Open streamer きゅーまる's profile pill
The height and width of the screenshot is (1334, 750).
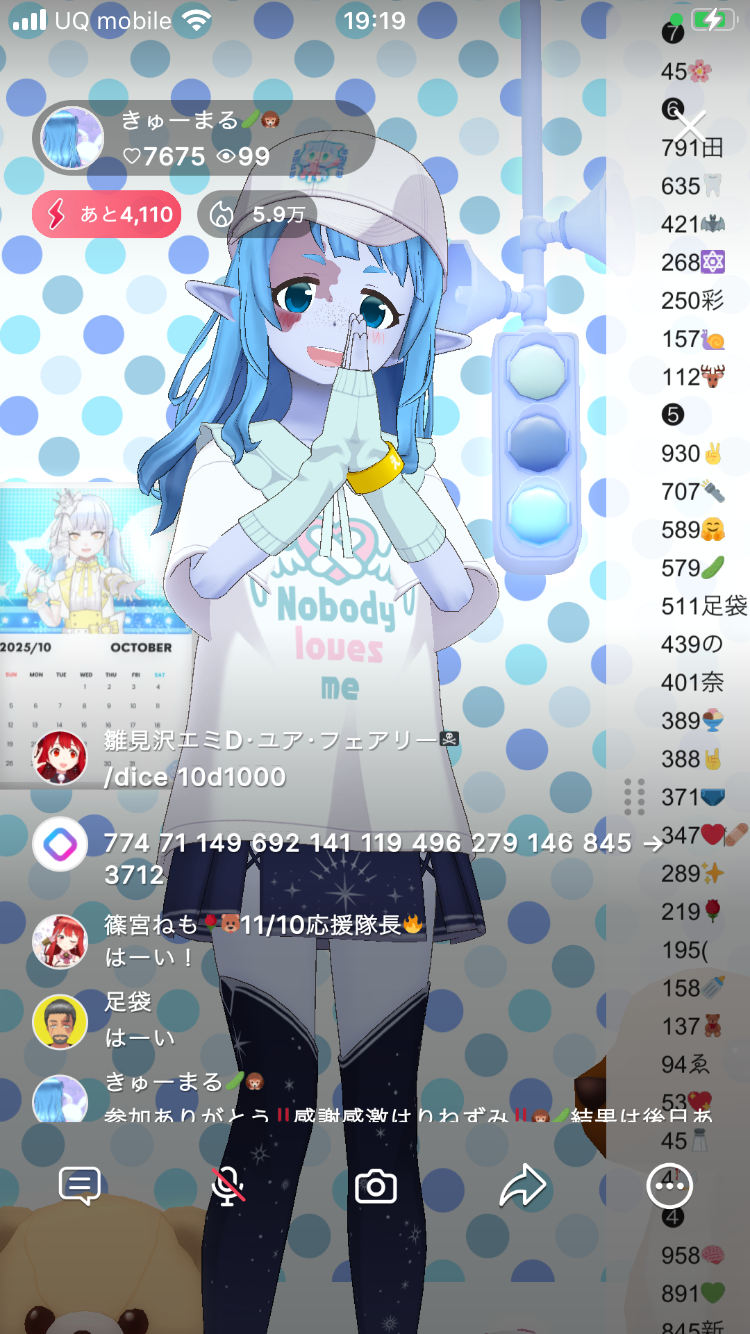200,138
